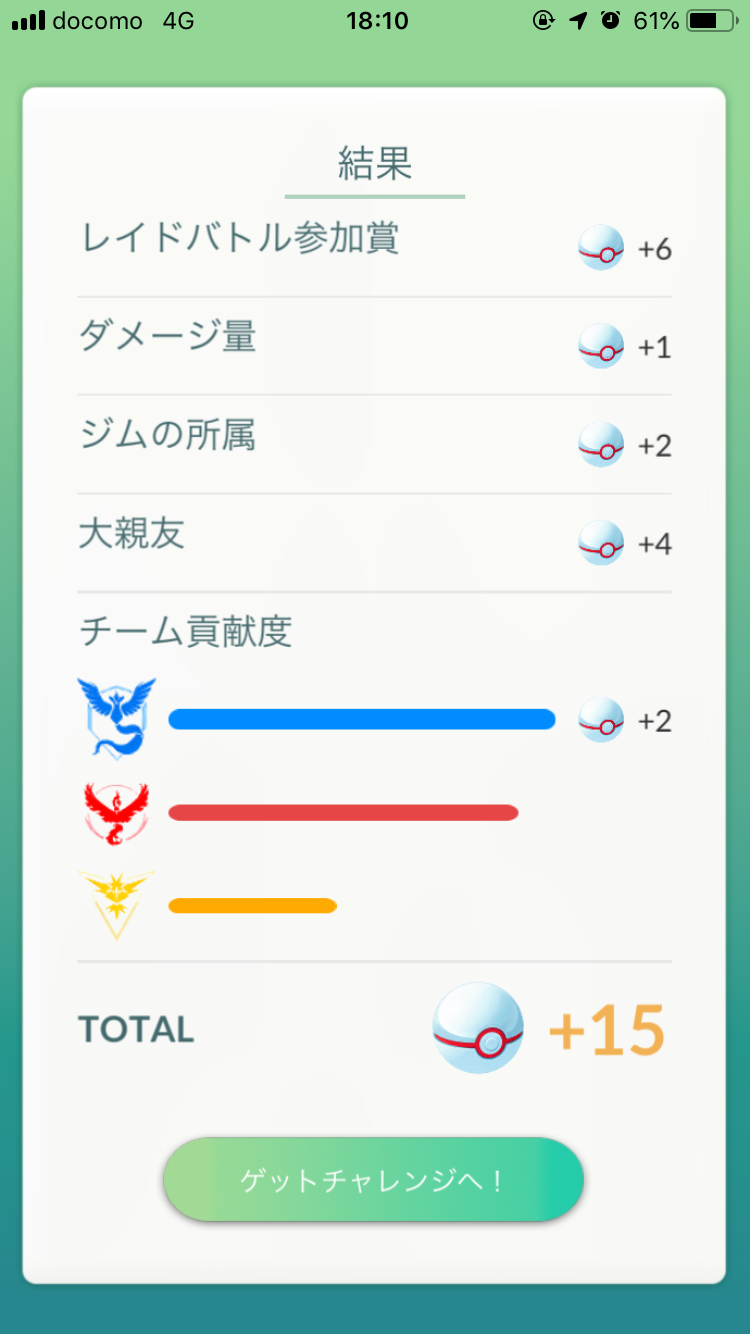Click the orientation lock icon in status bar

[541, 19]
